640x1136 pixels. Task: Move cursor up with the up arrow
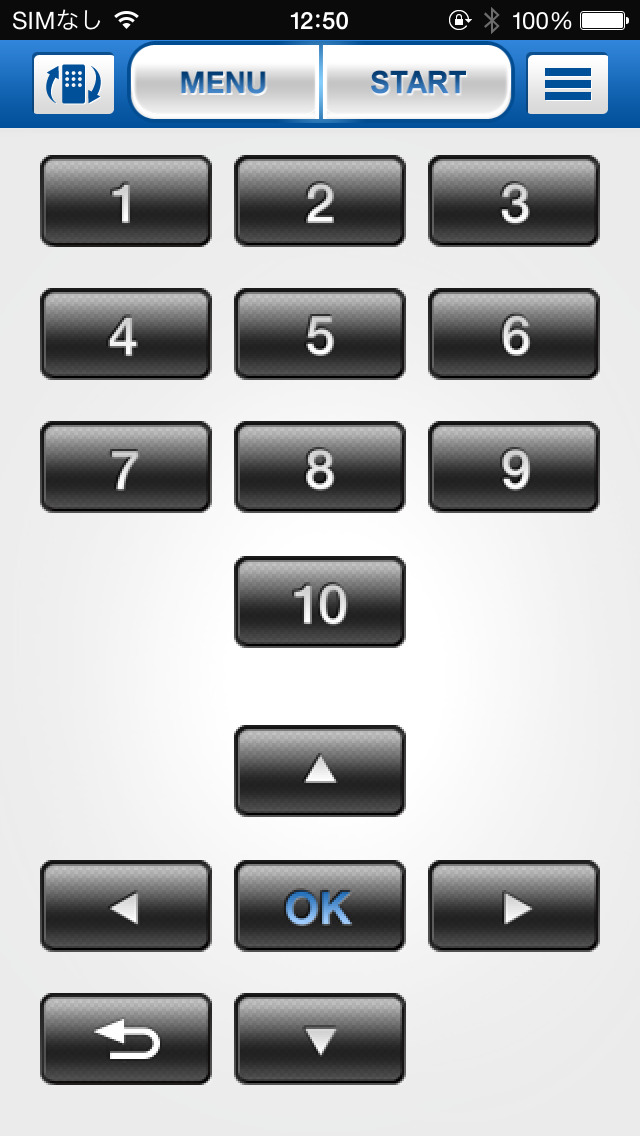point(320,771)
